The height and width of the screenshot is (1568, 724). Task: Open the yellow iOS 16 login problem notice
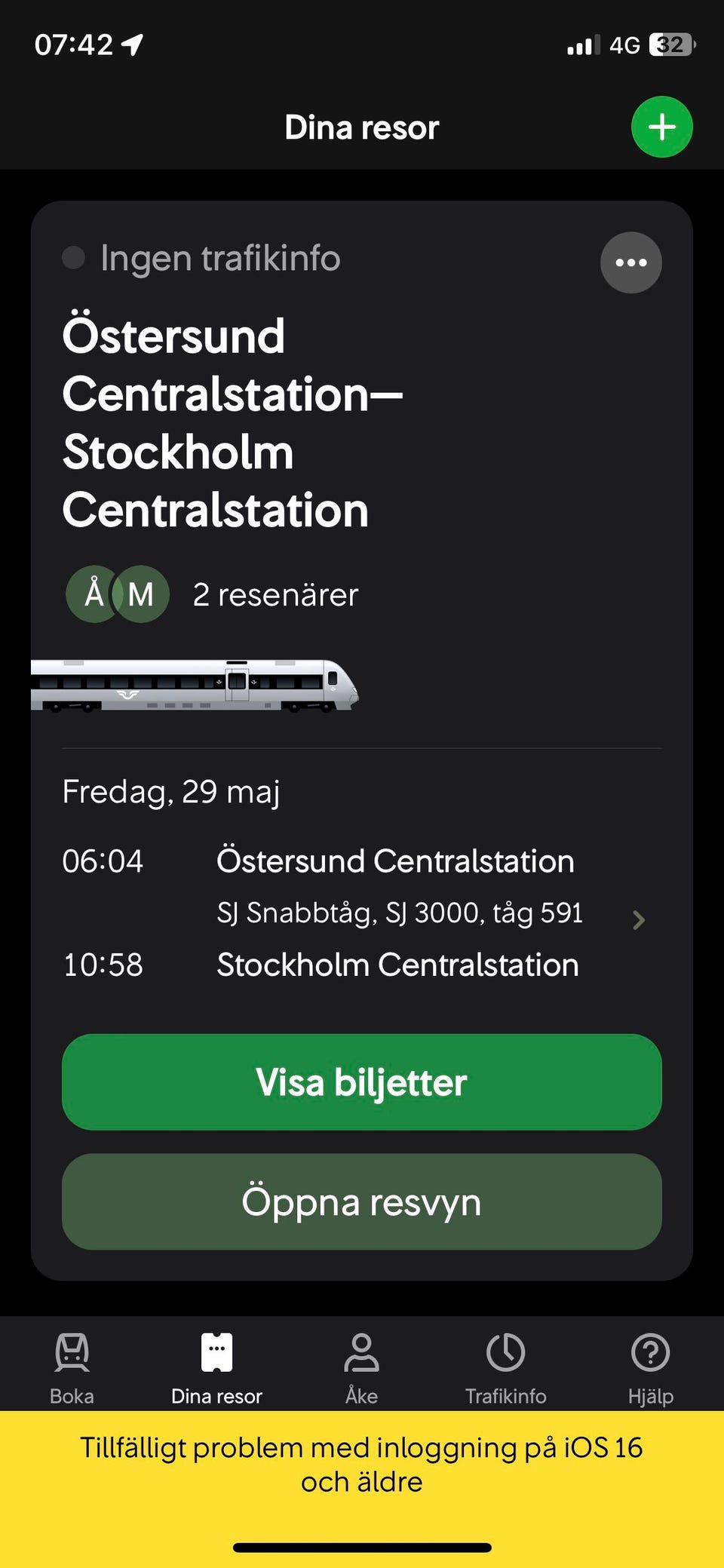click(362, 1464)
